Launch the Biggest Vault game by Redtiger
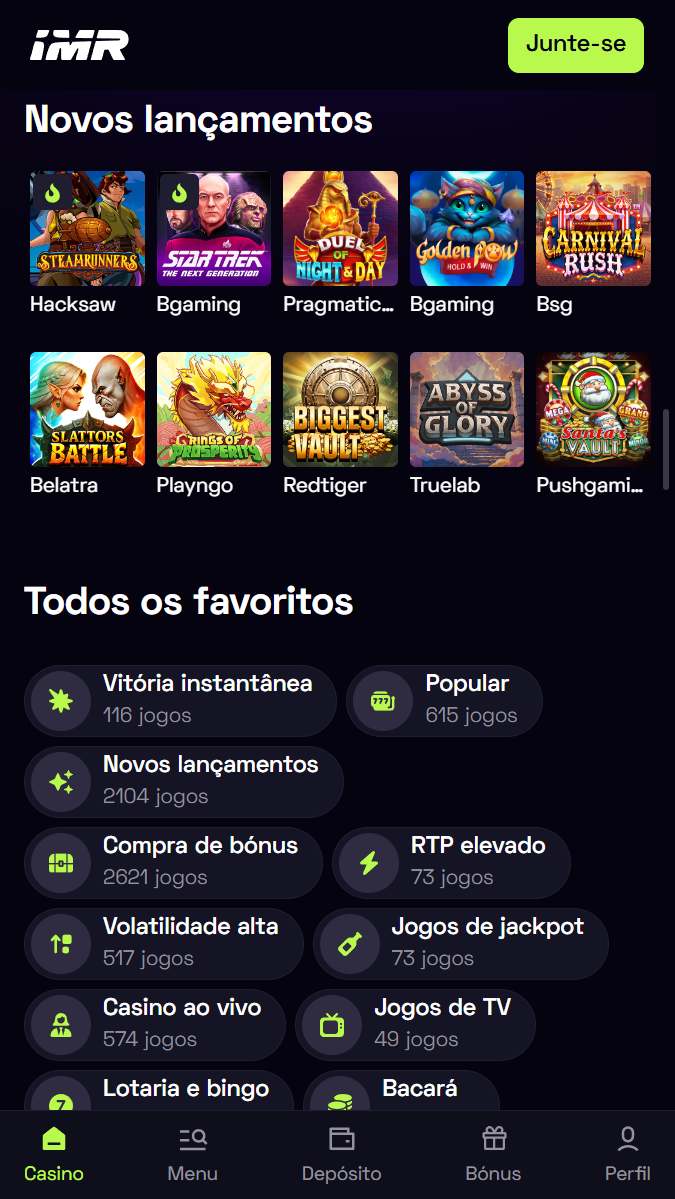 click(x=340, y=410)
